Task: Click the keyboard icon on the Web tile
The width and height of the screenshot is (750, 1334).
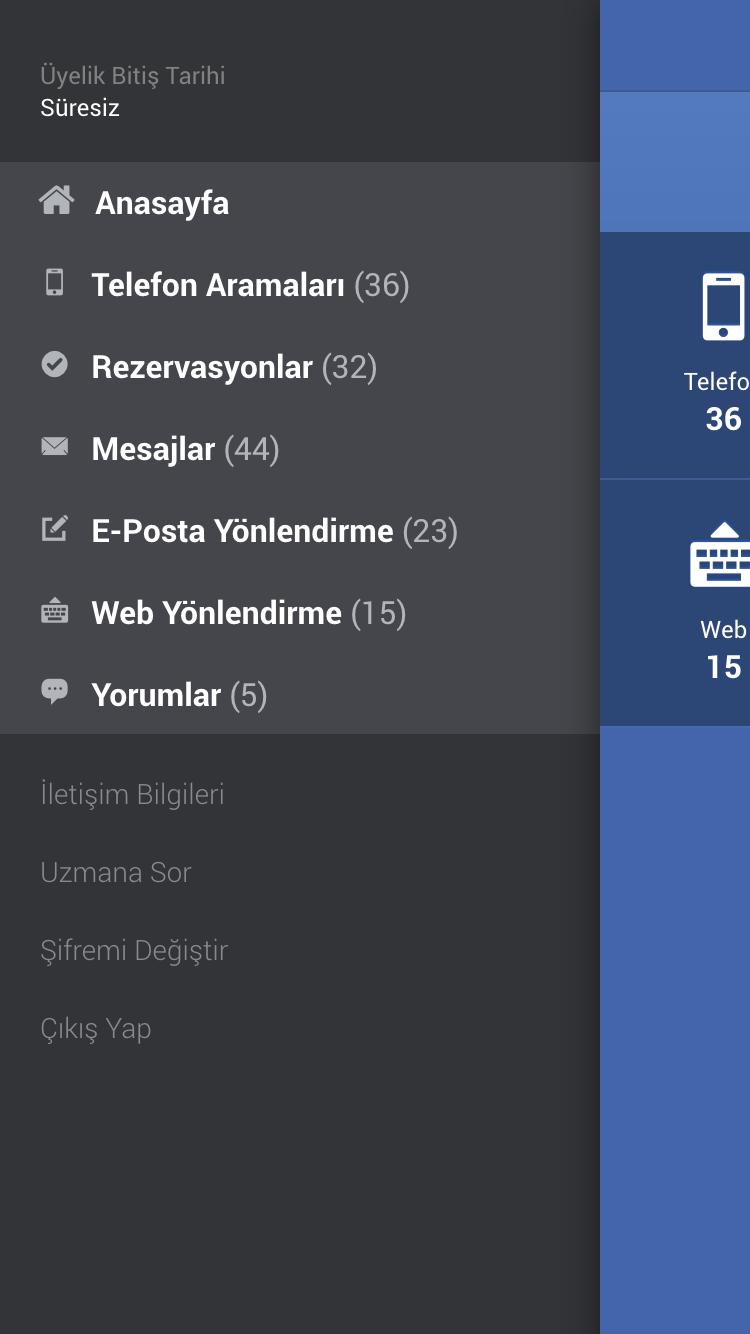Action: tap(722, 554)
